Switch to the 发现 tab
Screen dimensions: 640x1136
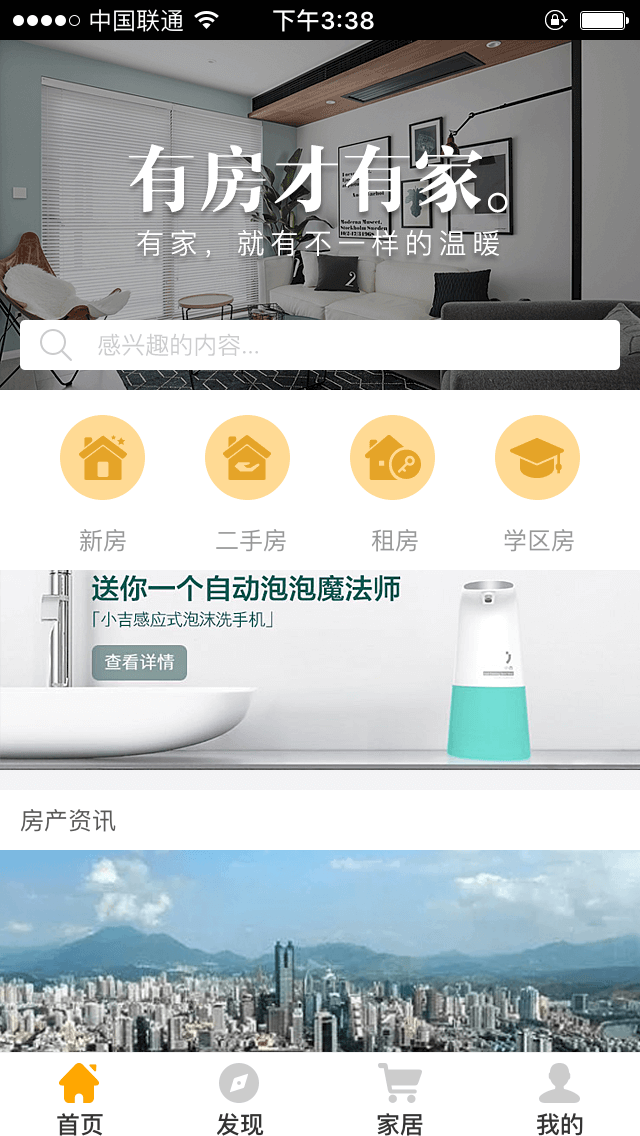240,1098
